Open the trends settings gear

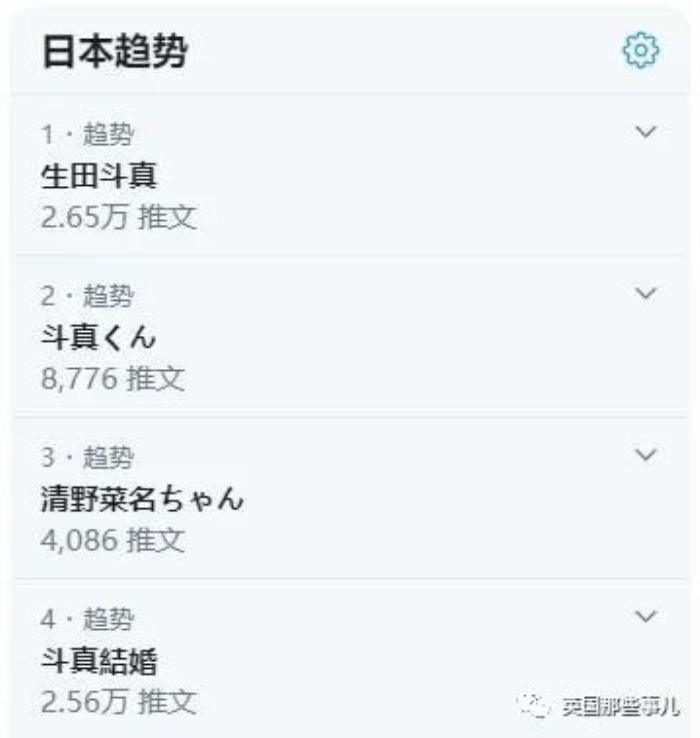pos(640,51)
